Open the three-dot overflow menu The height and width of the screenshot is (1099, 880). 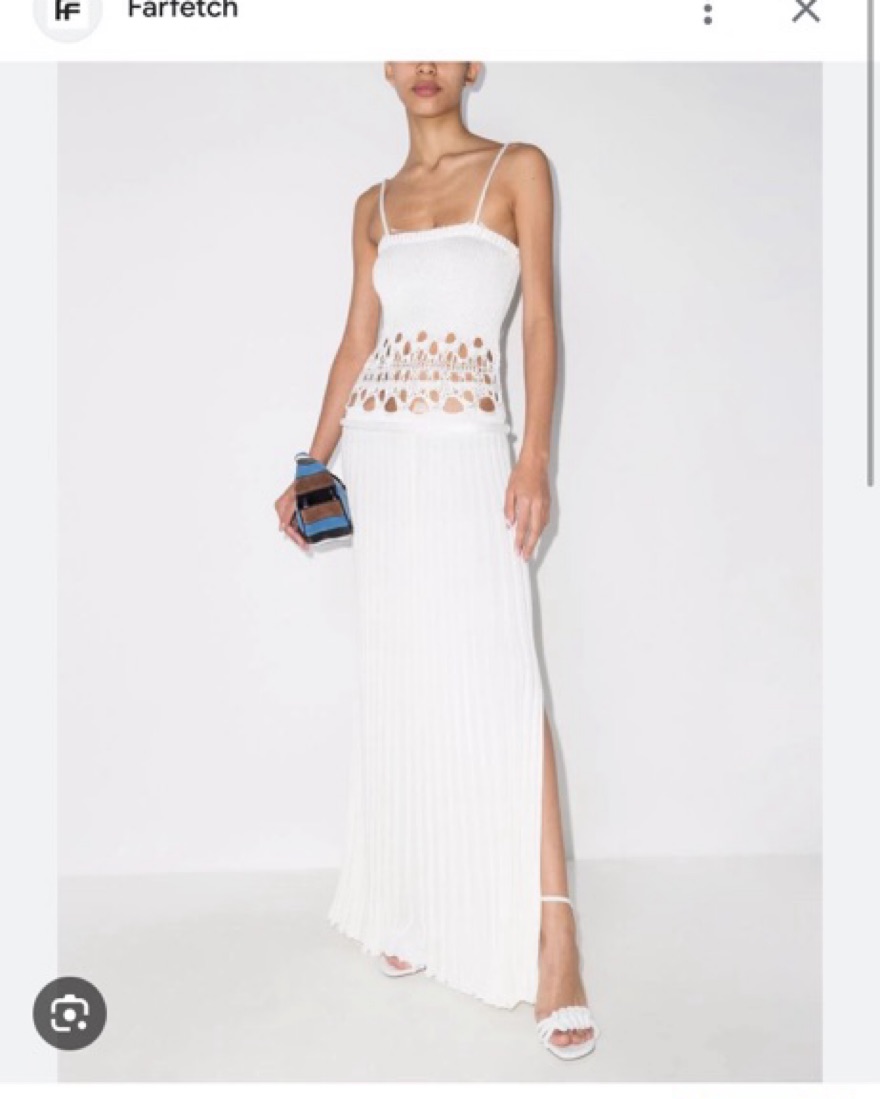coord(707,13)
